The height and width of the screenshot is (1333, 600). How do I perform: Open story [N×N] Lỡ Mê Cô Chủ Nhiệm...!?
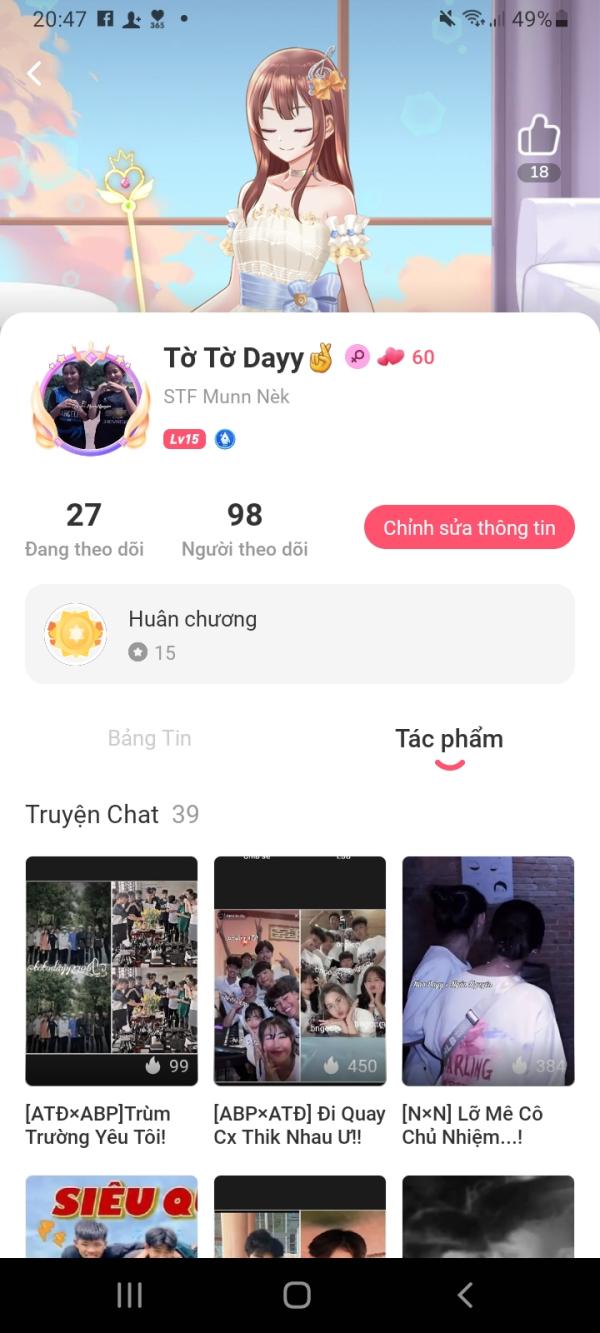click(x=488, y=1002)
